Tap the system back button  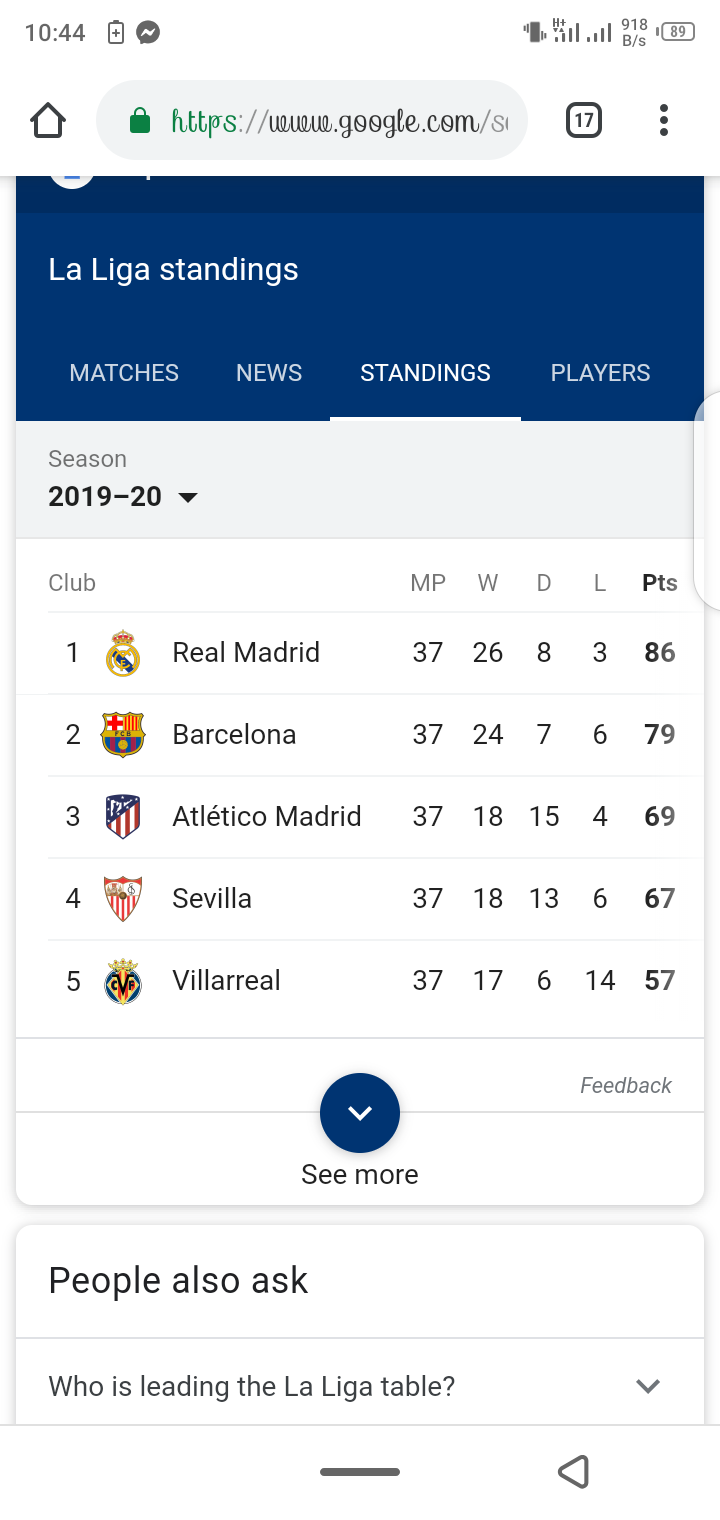[573, 1472]
